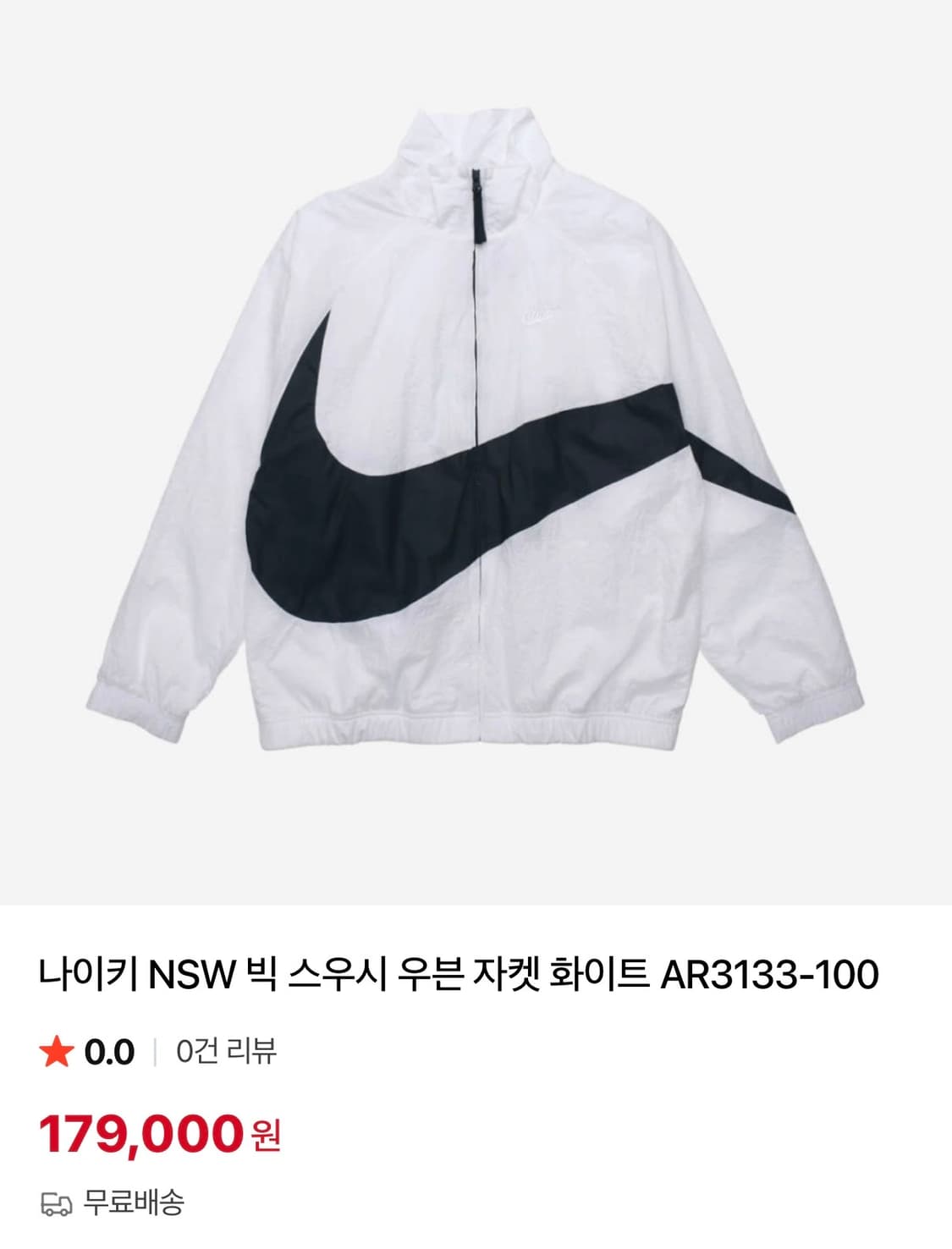This screenshot has width=952, height=1249.
Task: Click the 0.0 rating score
Action: (x=108, y=1052)
